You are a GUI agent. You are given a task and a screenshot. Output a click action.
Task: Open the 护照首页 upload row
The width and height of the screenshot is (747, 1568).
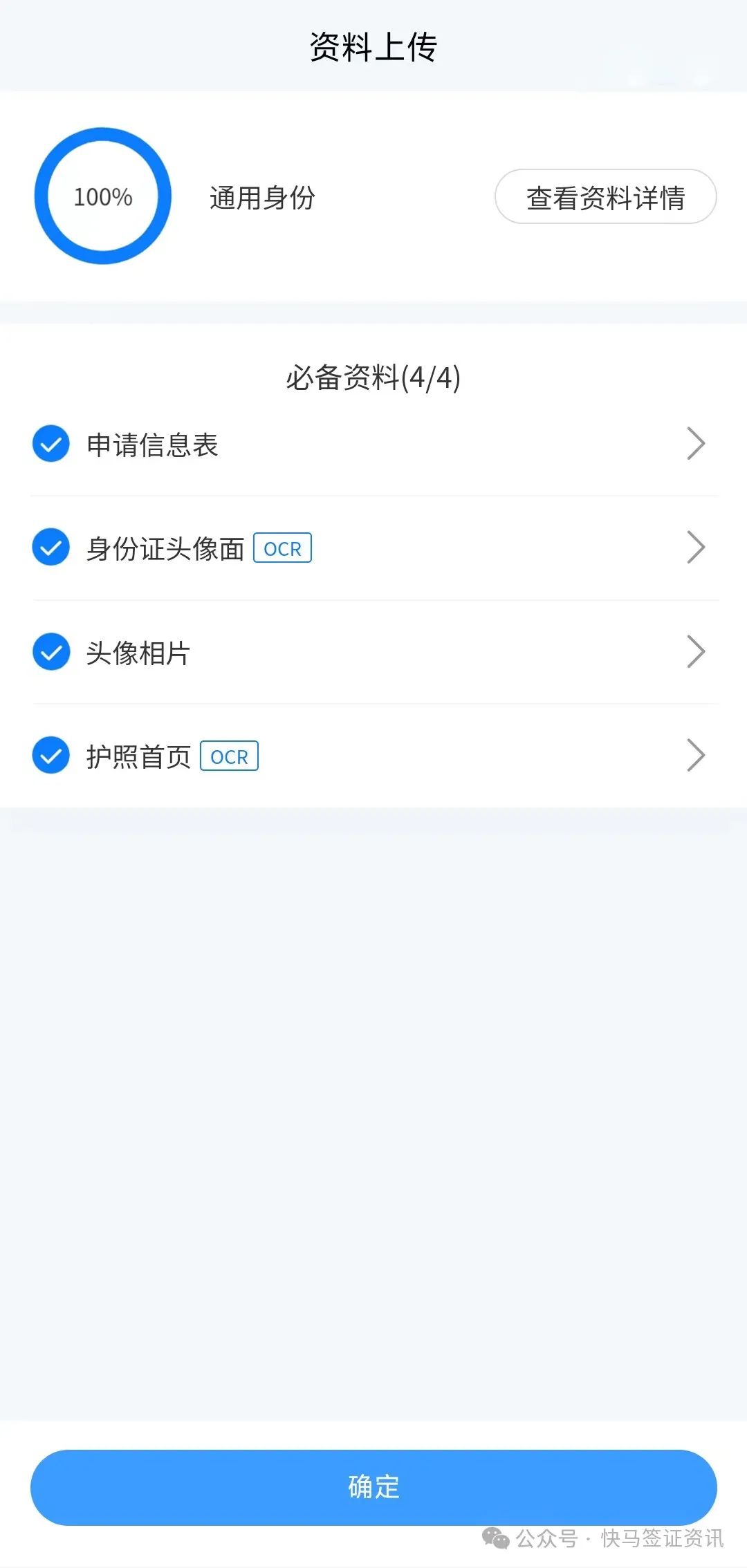373,756
